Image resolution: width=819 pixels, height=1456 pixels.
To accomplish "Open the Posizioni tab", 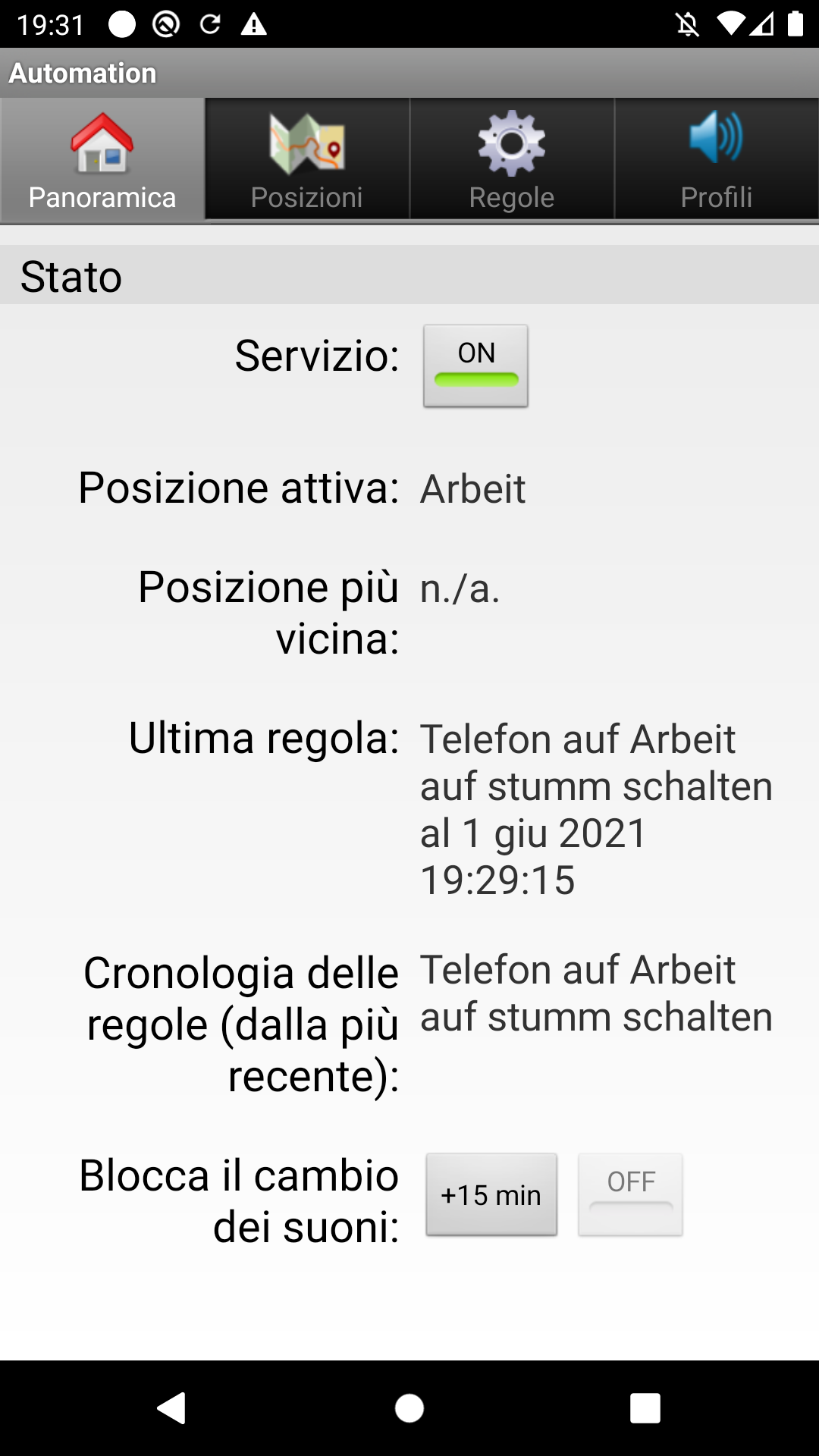I will tap(307, 160).
